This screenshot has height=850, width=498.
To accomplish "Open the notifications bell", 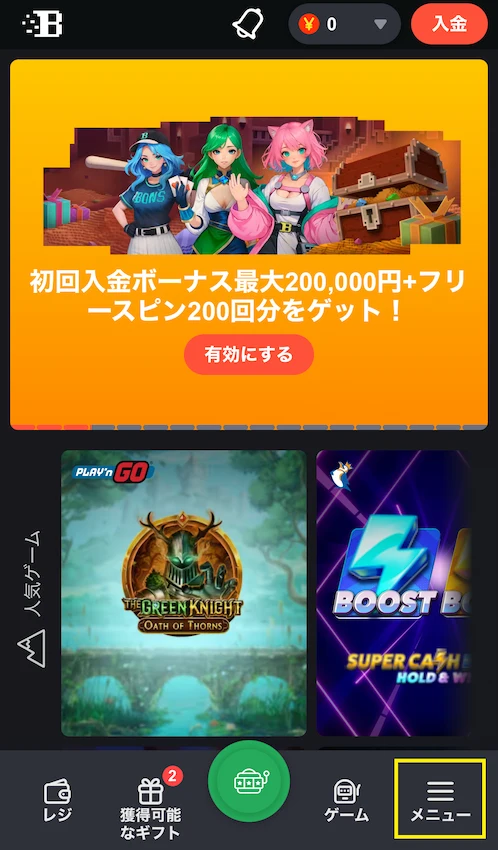I will pos(248,24).
